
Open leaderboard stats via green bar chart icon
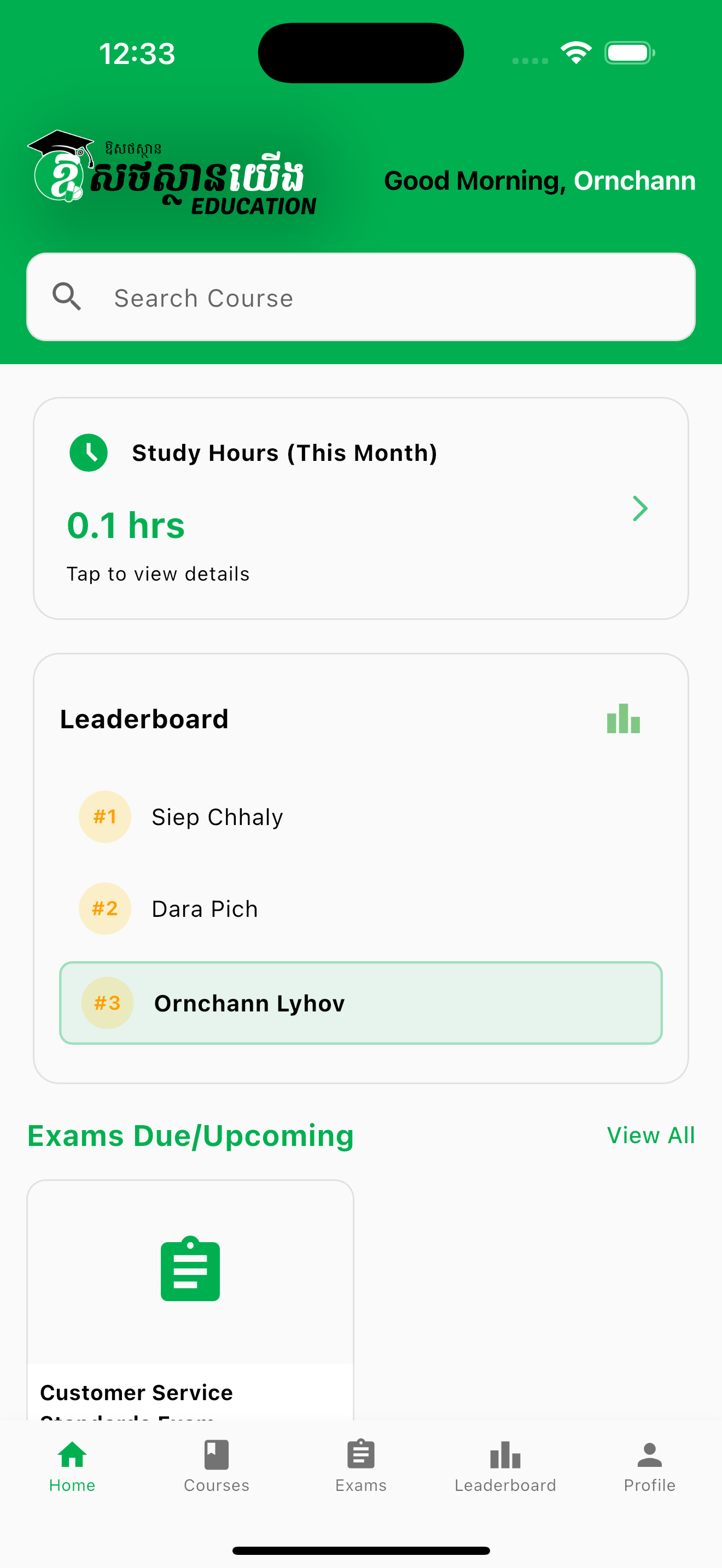(623, 719)
